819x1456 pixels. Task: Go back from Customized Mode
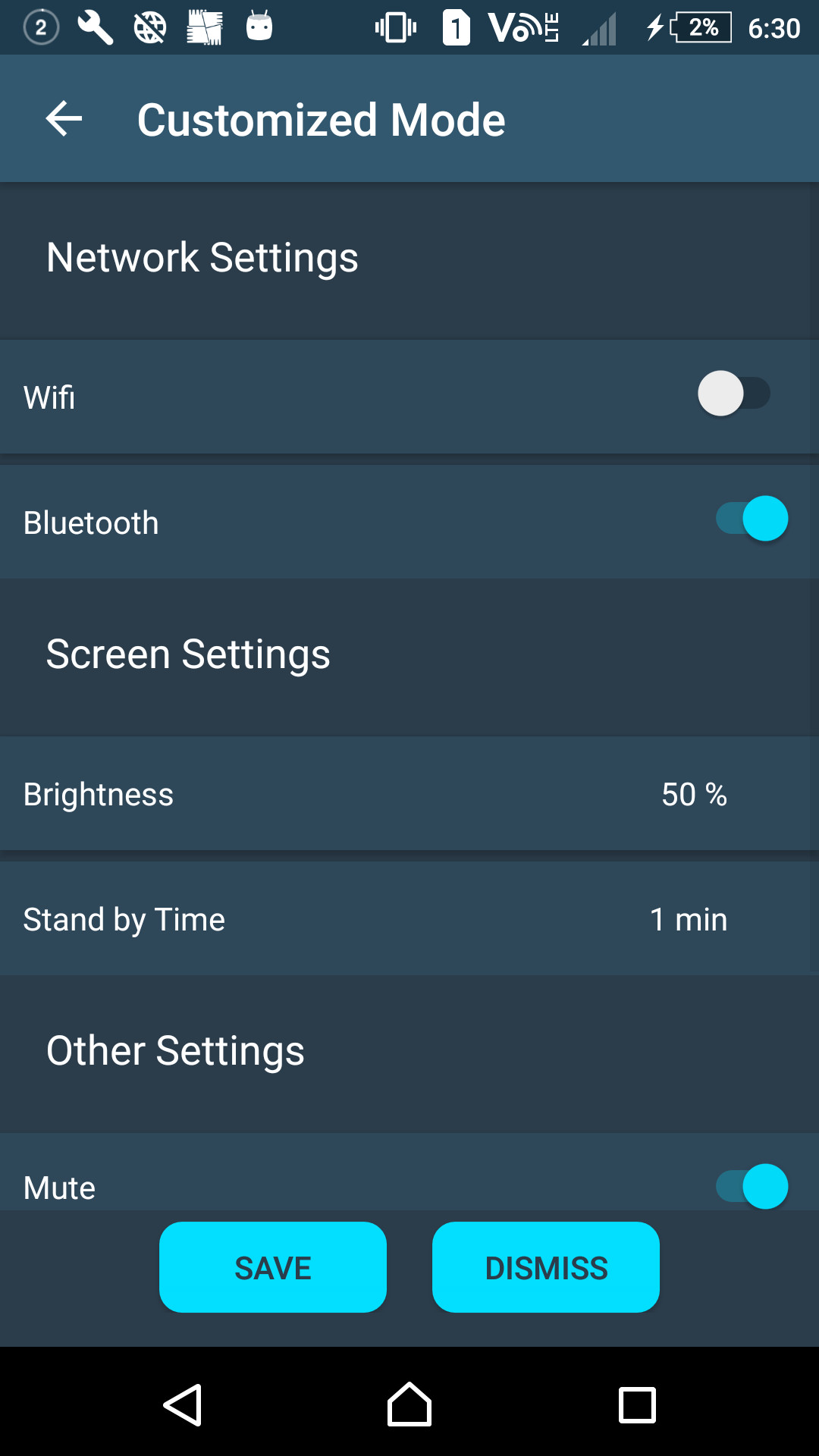(64, 119)
